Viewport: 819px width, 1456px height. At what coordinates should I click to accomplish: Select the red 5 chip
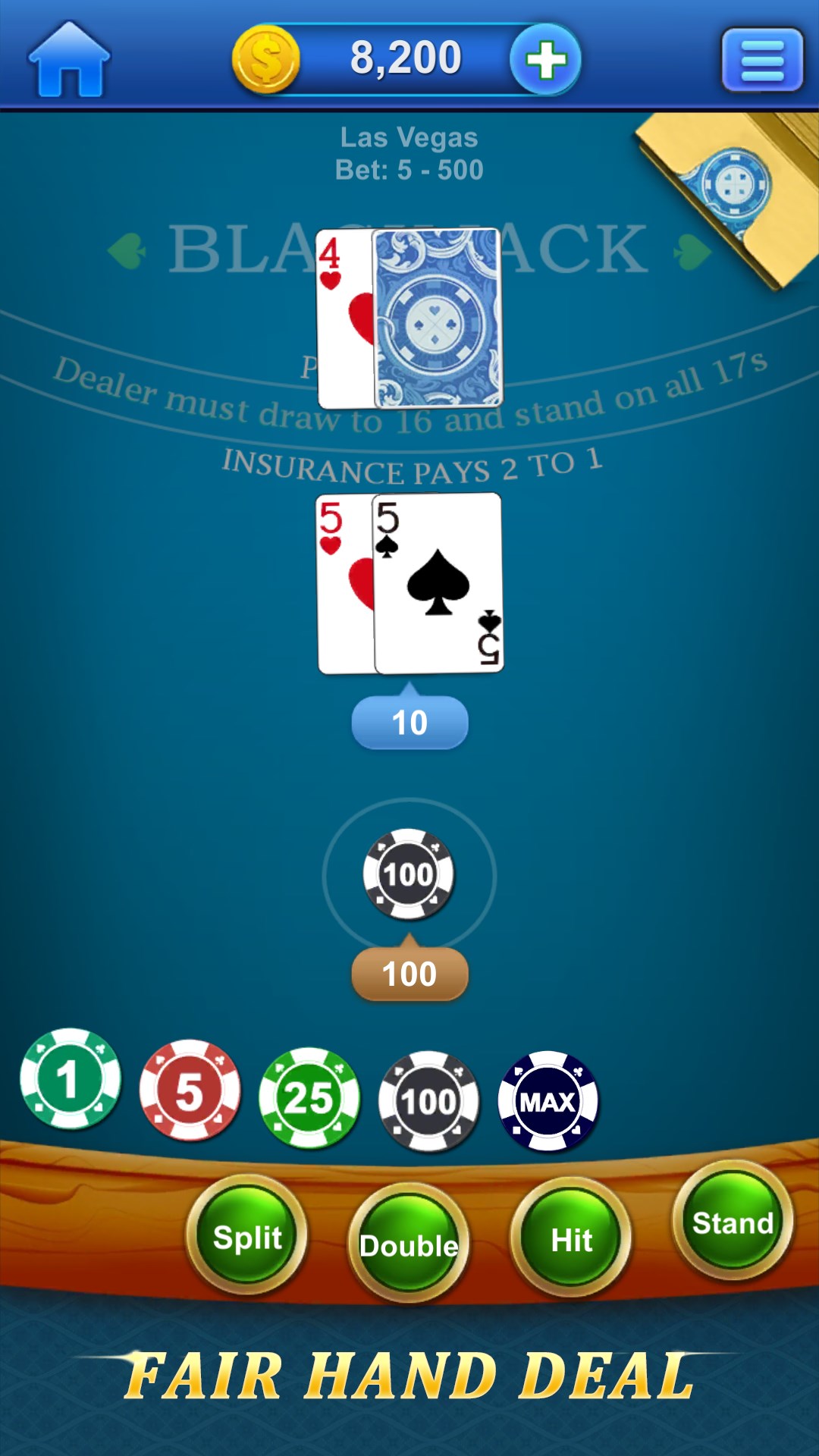[x=190, y=1090]
